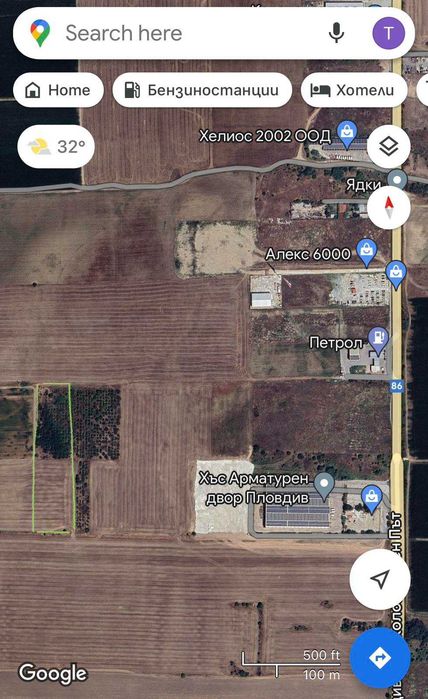Select the Петрол gas station marker
The width and height of the screenshot is (428, 699).
[378, 341]
